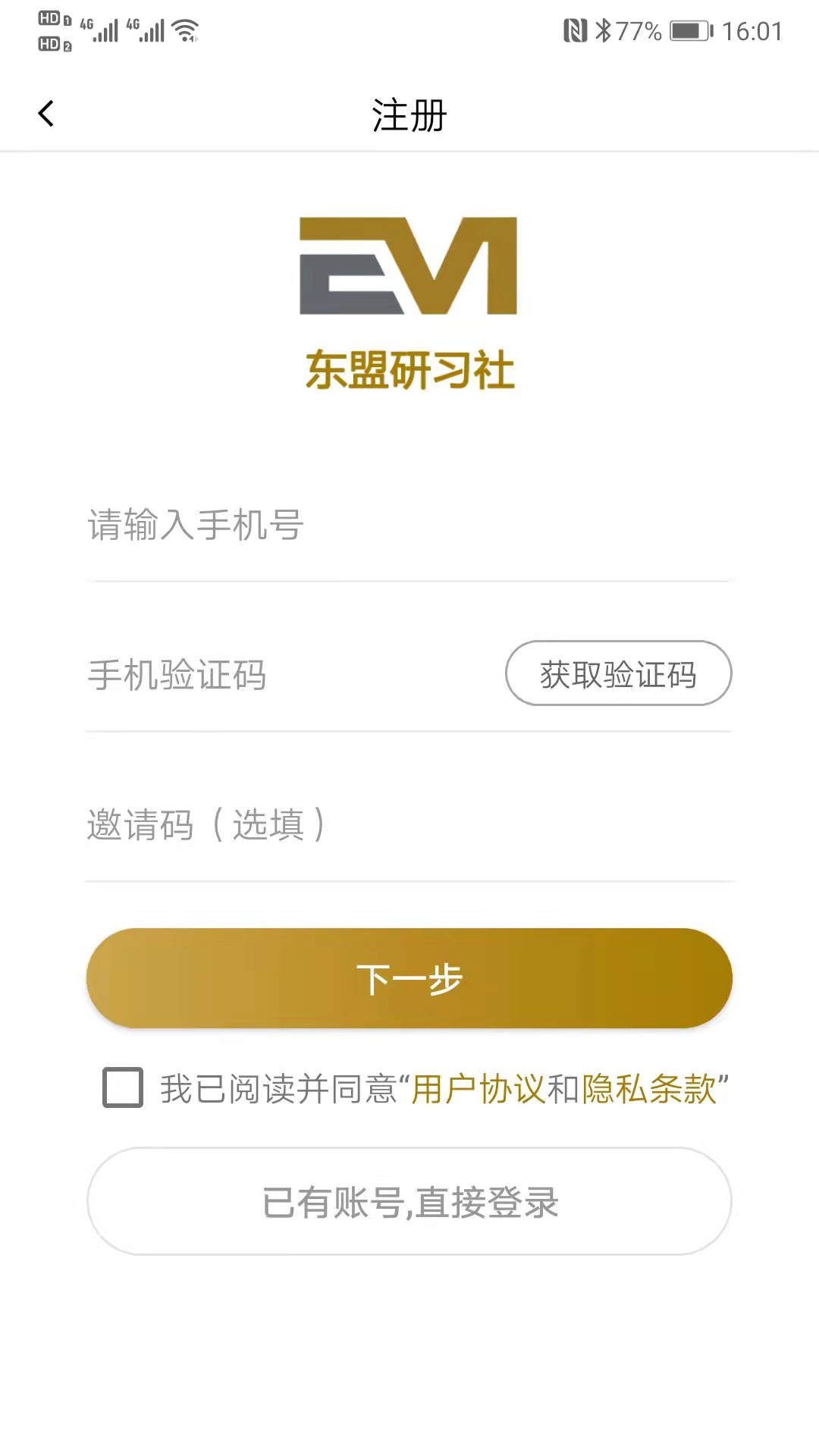
Task: Focus the 手机验证码 input field
Action: click(x=288, y=674)
